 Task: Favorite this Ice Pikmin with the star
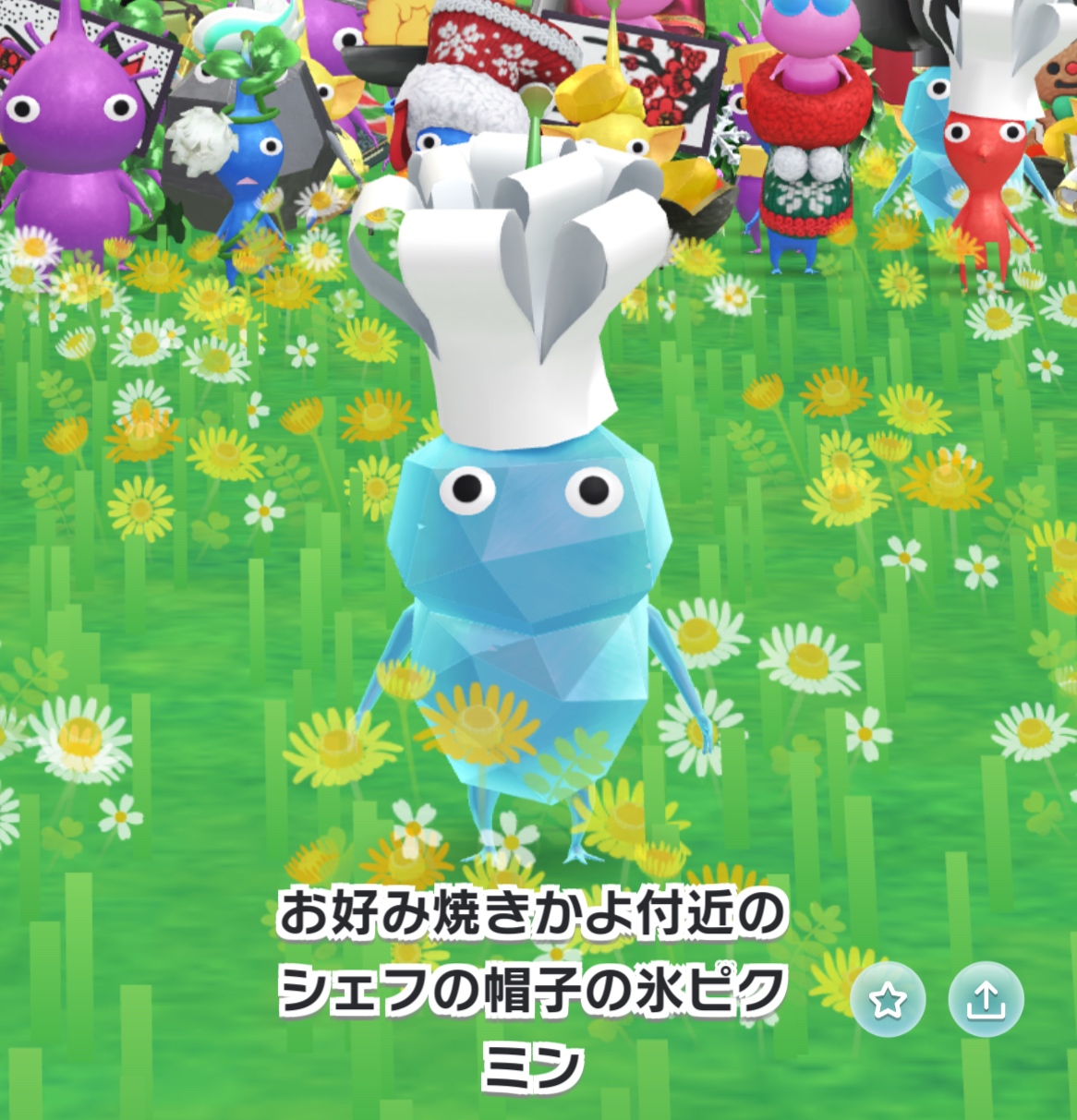(888, 1000)
